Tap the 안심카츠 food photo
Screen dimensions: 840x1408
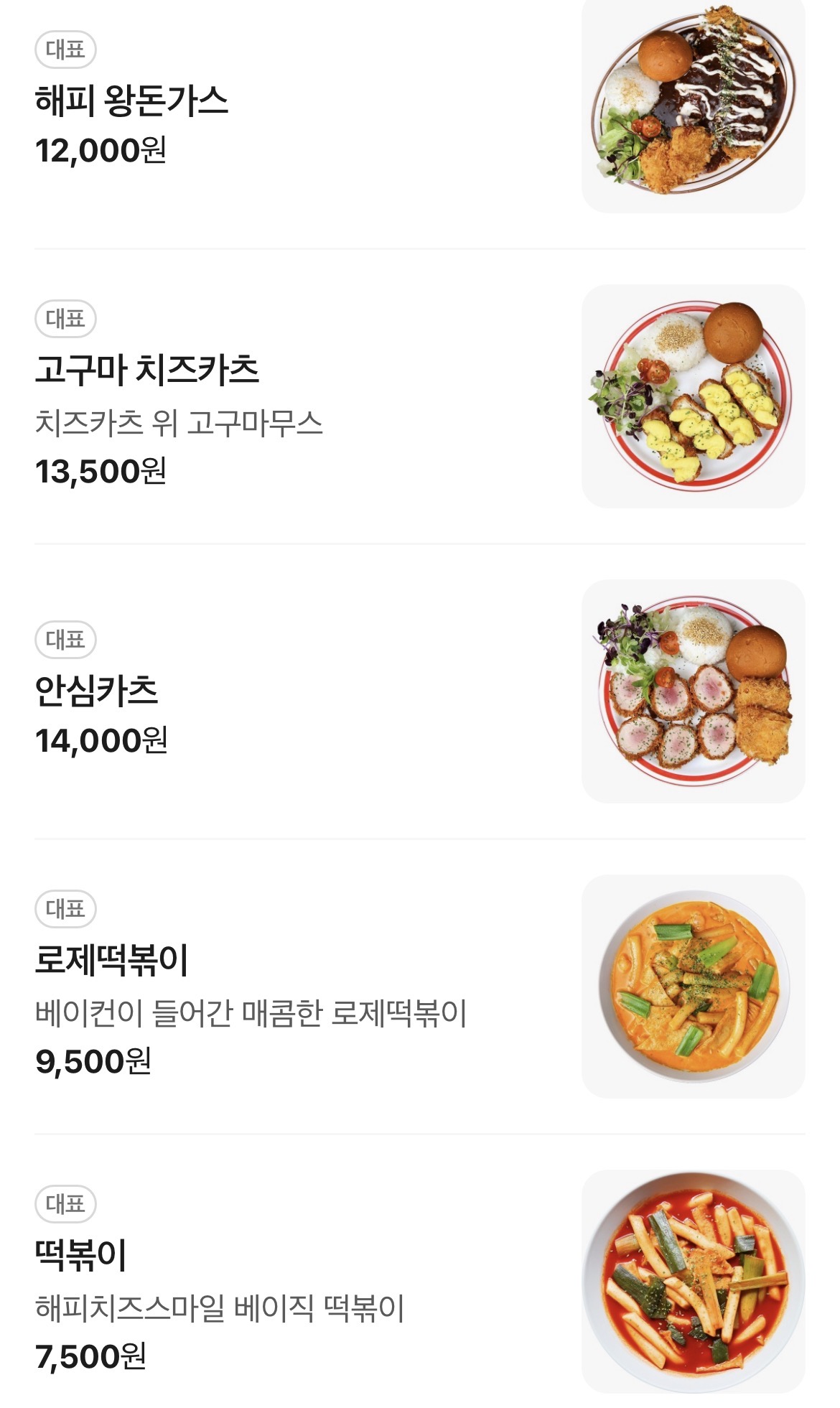(x=693, y=691)
